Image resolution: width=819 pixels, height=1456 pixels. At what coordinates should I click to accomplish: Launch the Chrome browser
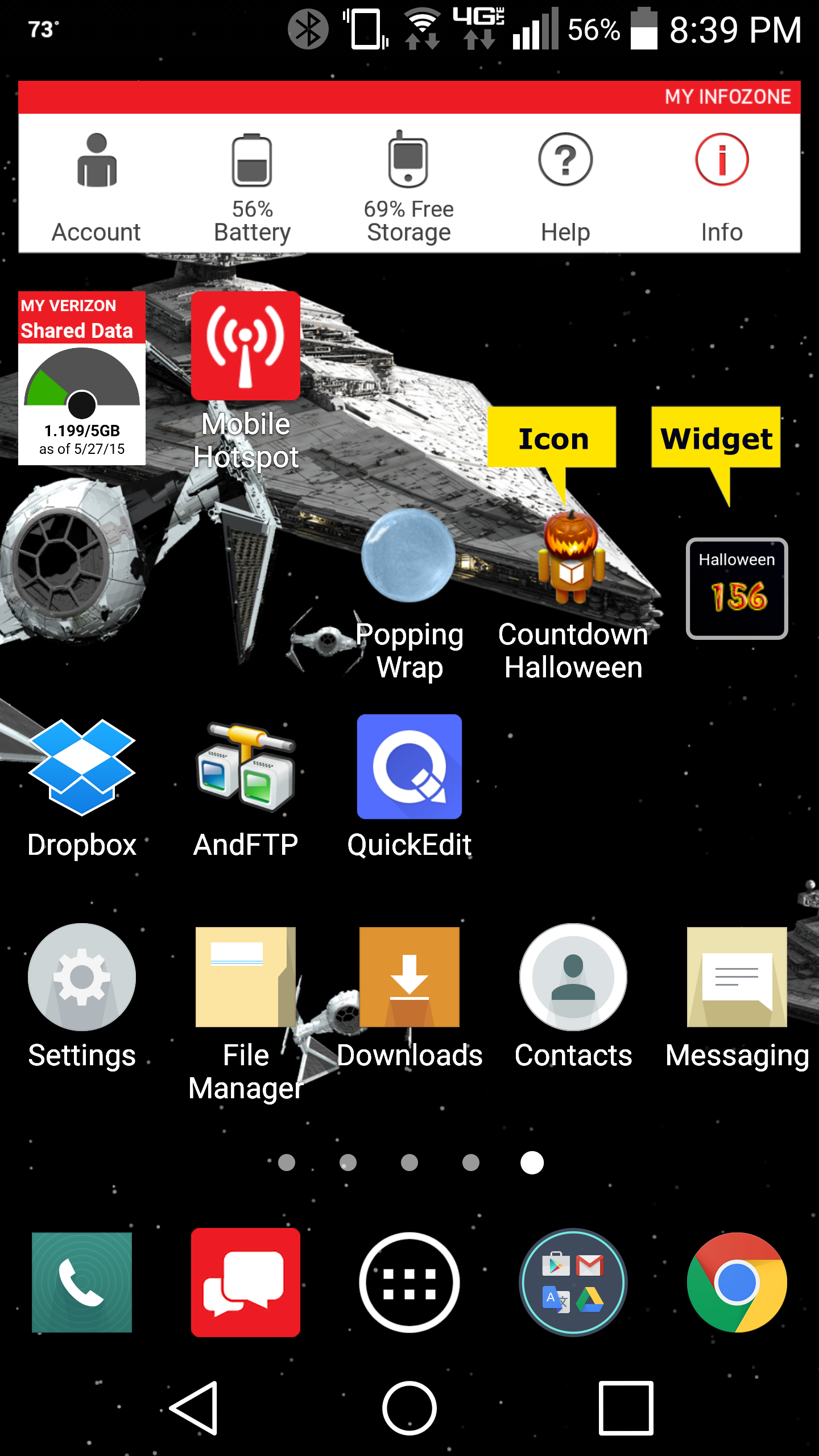pyautogui.click(x=737, y=1283)
